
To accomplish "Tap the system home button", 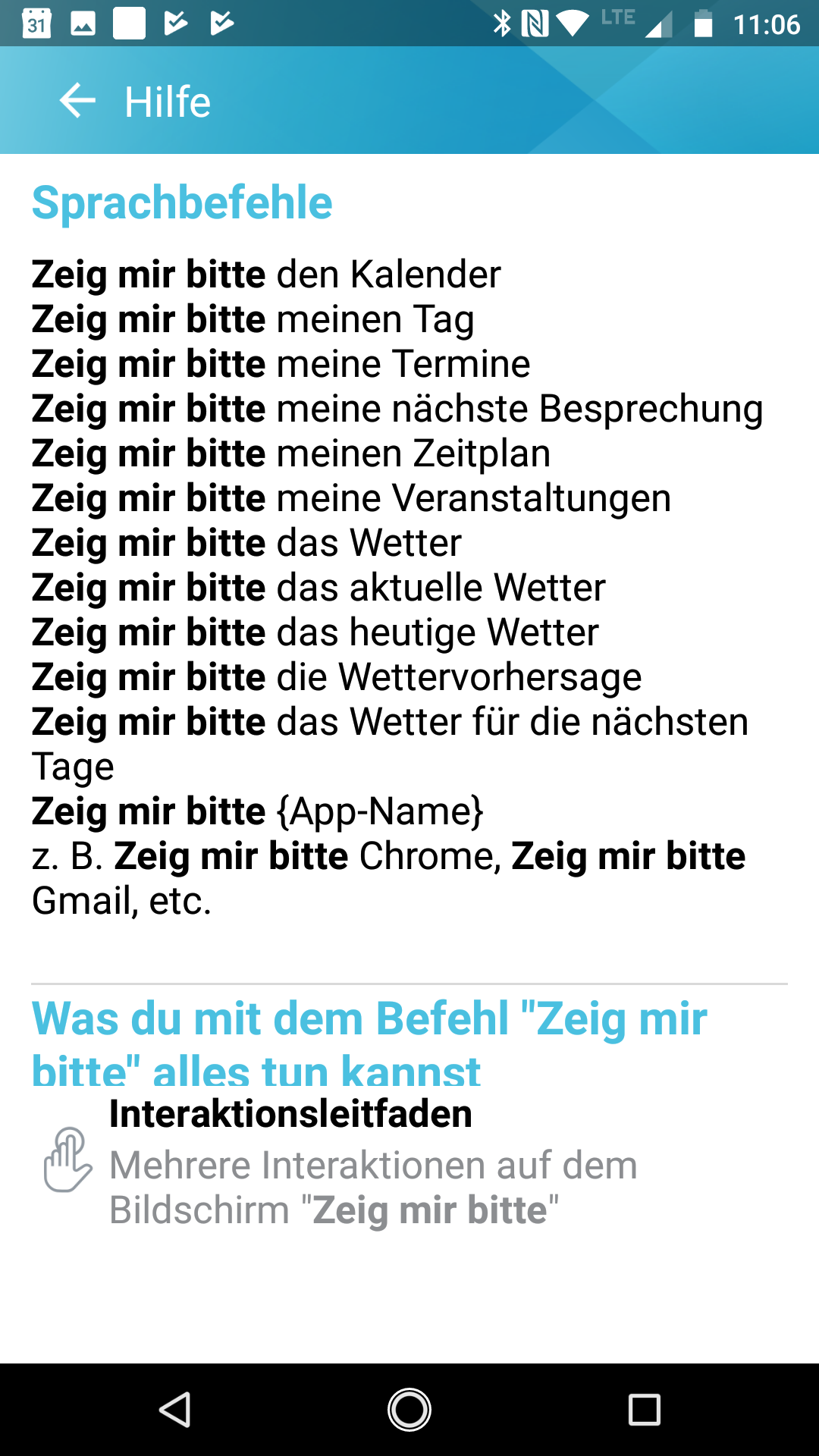I will click(409, 1410).
